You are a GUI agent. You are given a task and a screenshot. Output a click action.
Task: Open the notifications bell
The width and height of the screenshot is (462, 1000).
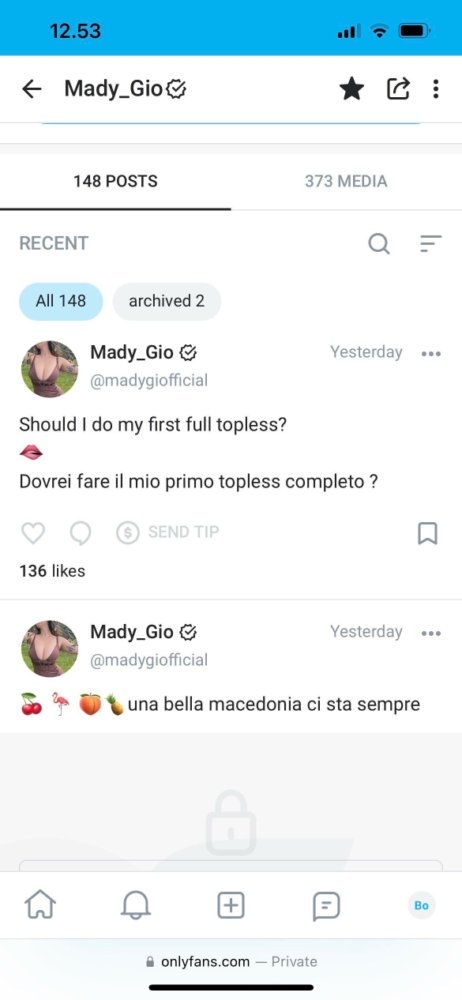click(136, 905)
